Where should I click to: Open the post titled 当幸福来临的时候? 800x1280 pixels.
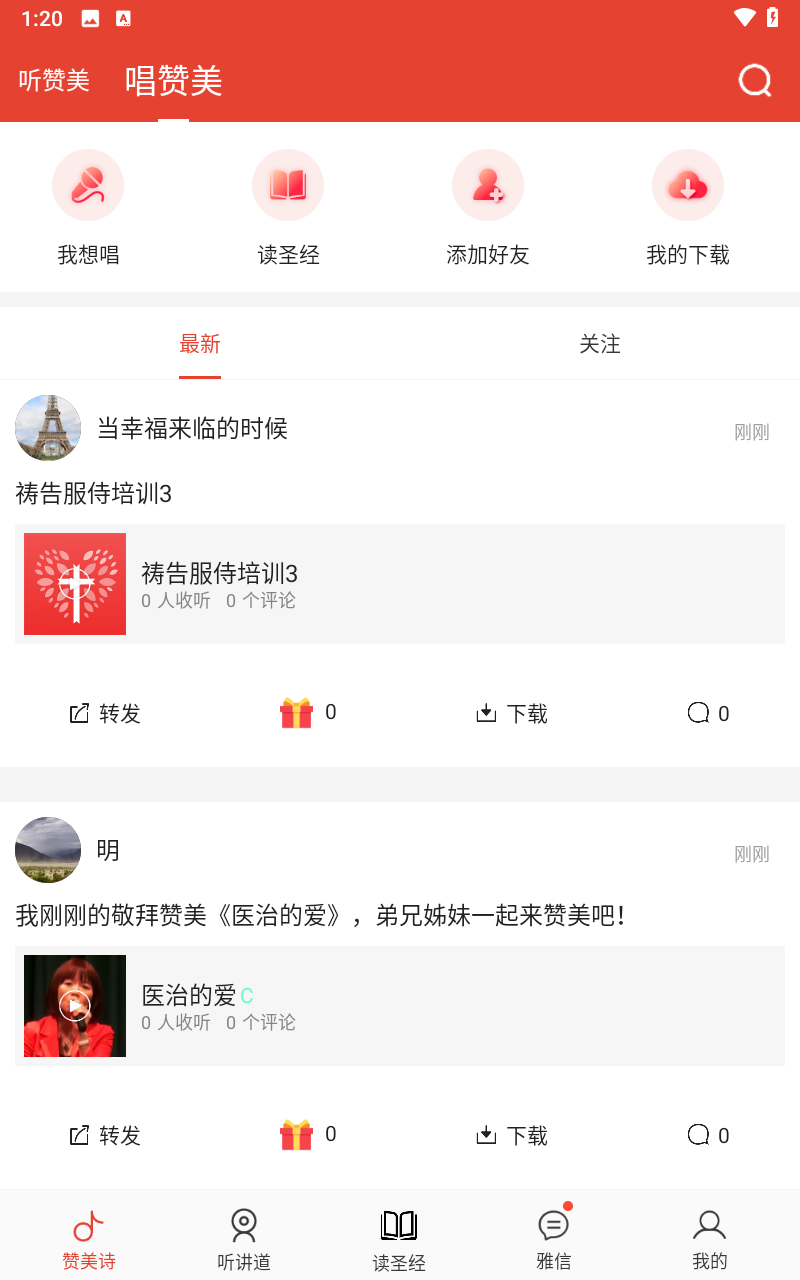coord(192,428)
